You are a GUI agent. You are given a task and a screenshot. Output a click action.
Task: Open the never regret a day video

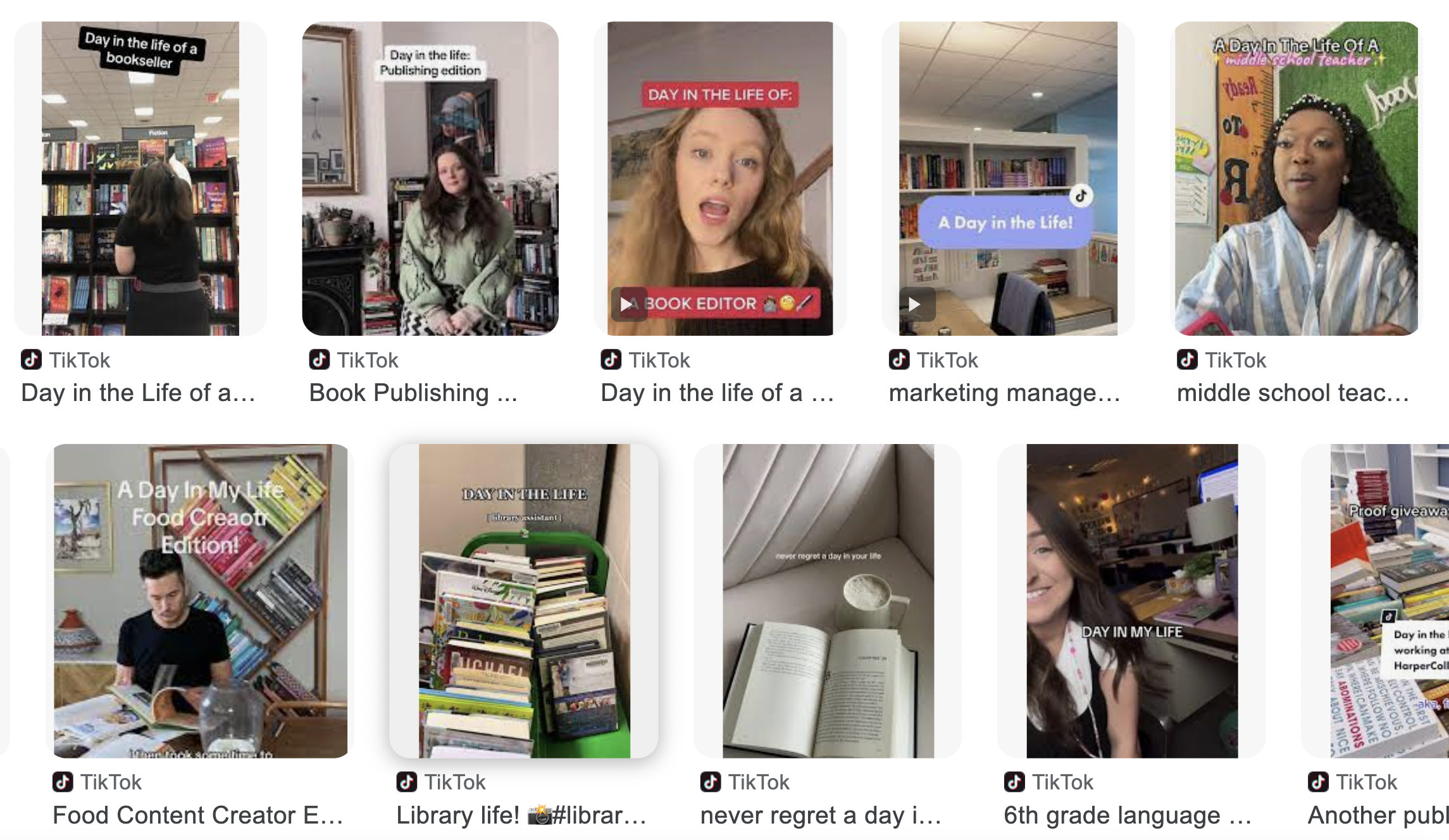(828, 601)
